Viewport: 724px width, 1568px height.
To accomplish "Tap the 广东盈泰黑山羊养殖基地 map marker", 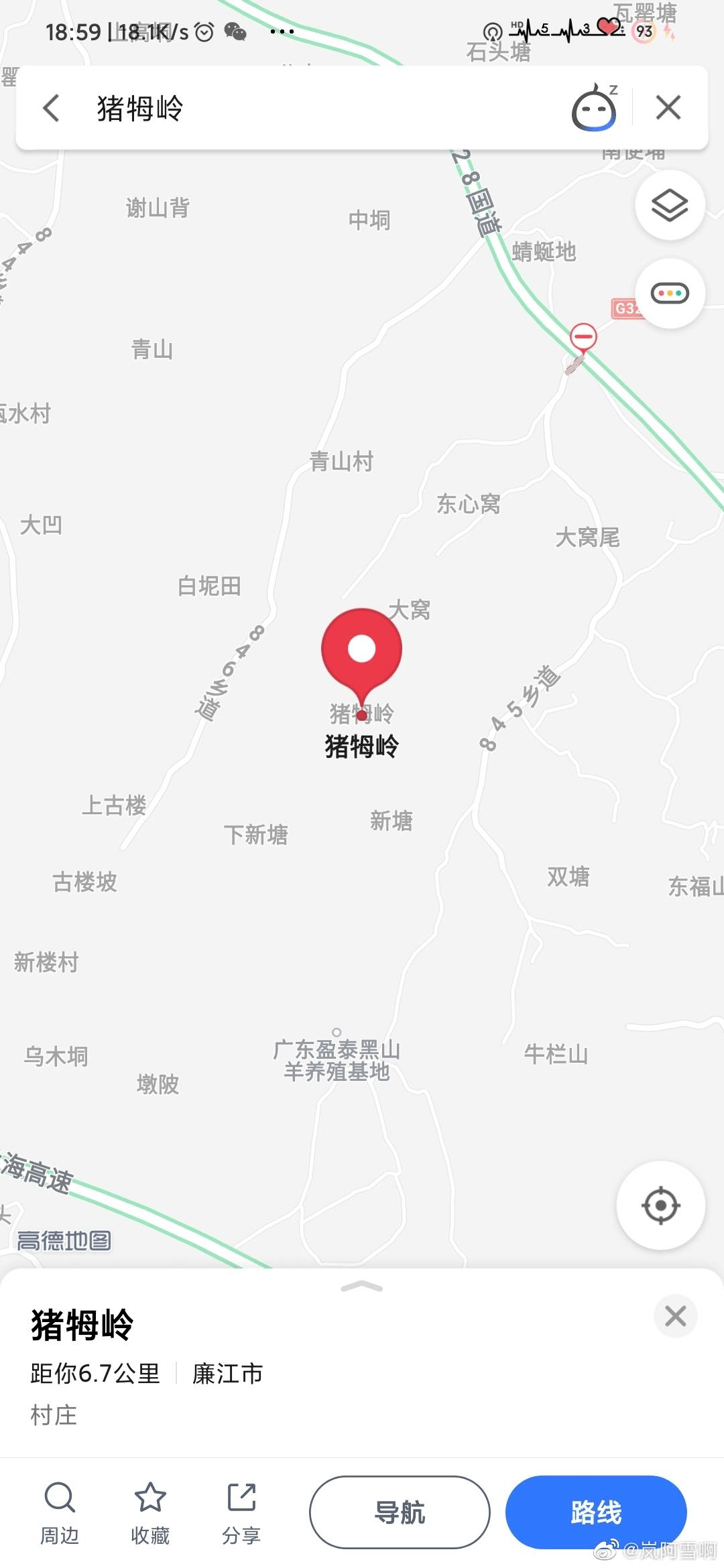I will [337, 1033].
